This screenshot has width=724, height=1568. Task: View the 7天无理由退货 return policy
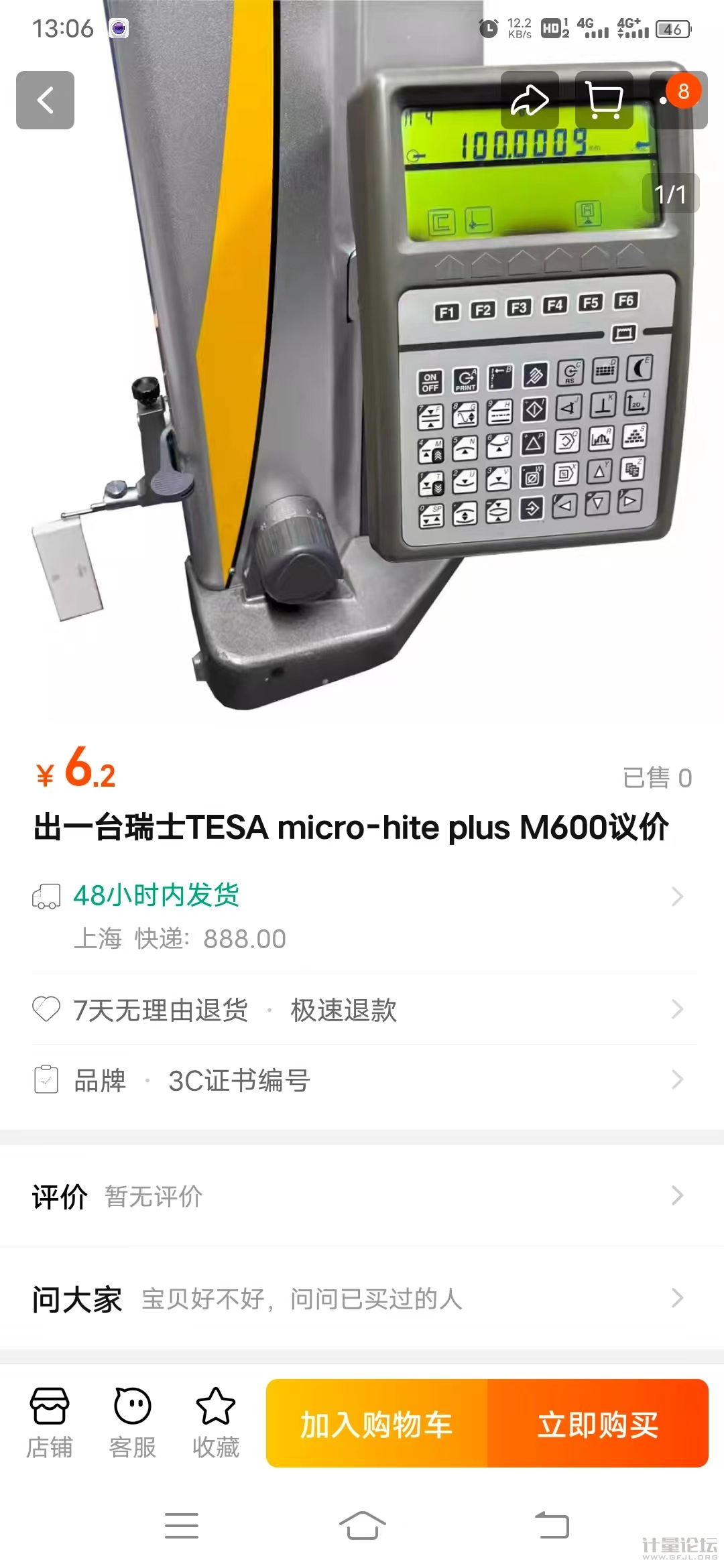click(362, 1010)
